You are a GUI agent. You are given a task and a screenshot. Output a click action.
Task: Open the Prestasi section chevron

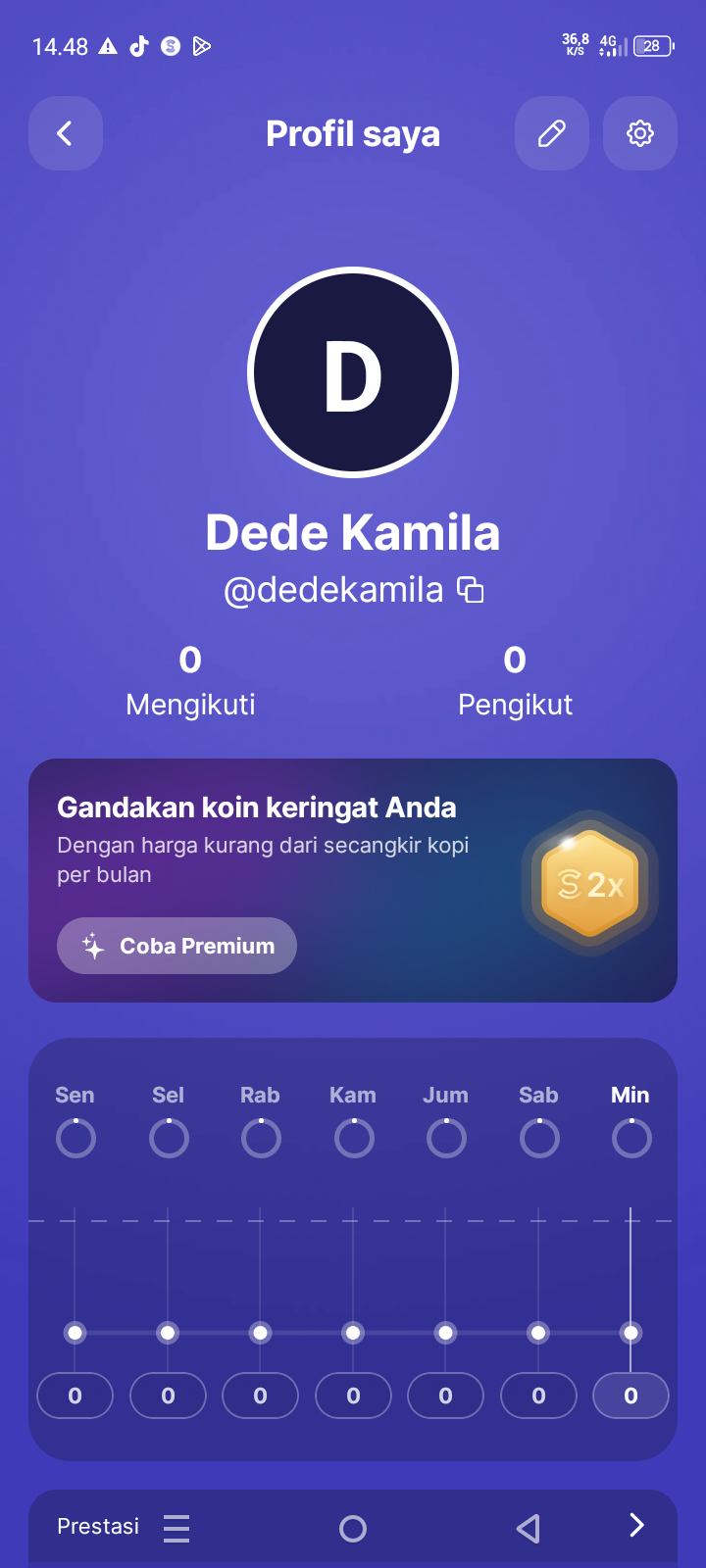(x=636, y=1525)
